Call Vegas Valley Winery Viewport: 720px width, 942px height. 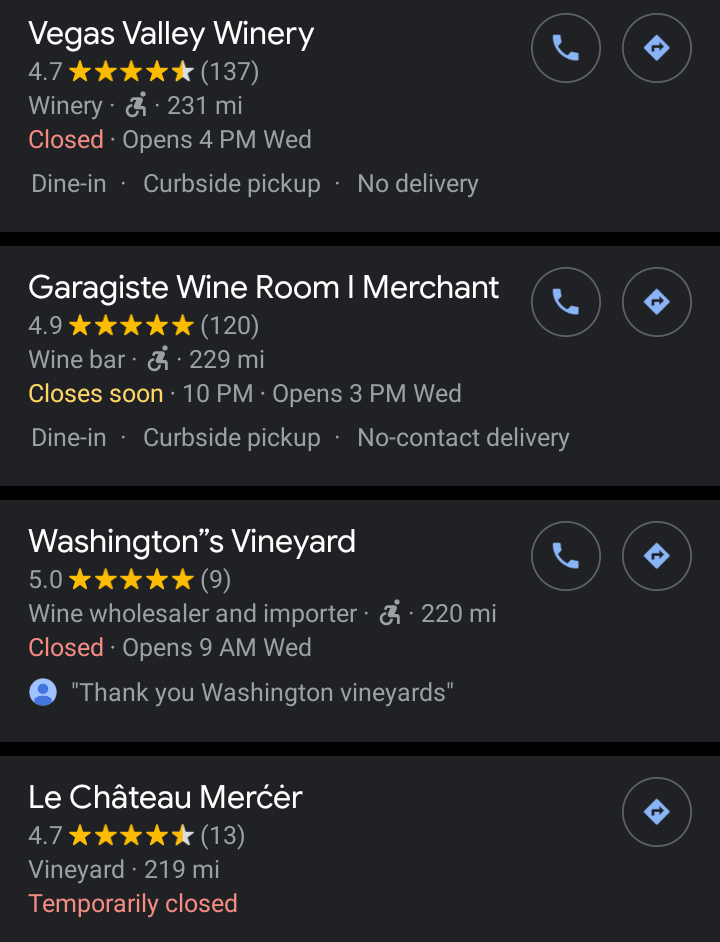[x=565, y=48]
